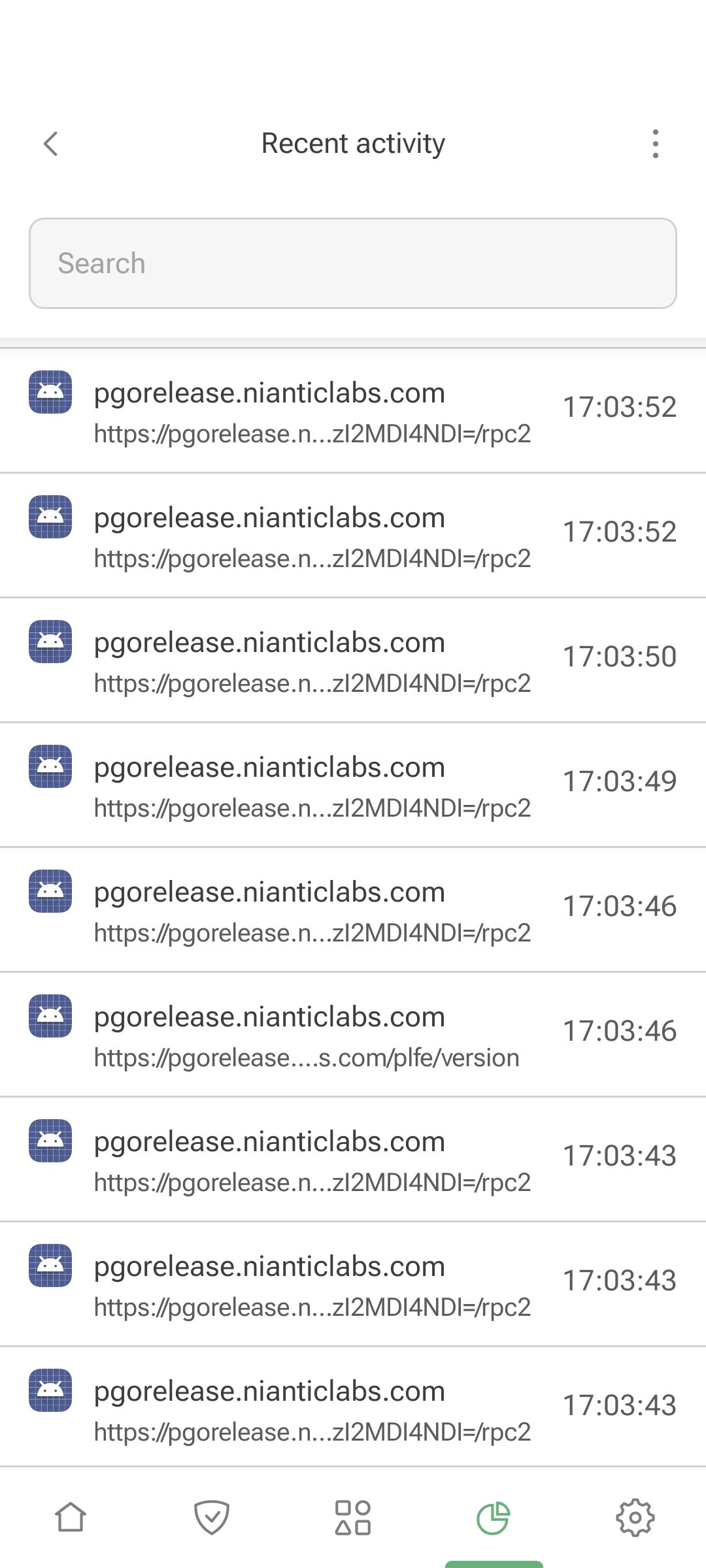Tap the Search input field
This screenshot has width=706, height=1568.
click(353, 263)
